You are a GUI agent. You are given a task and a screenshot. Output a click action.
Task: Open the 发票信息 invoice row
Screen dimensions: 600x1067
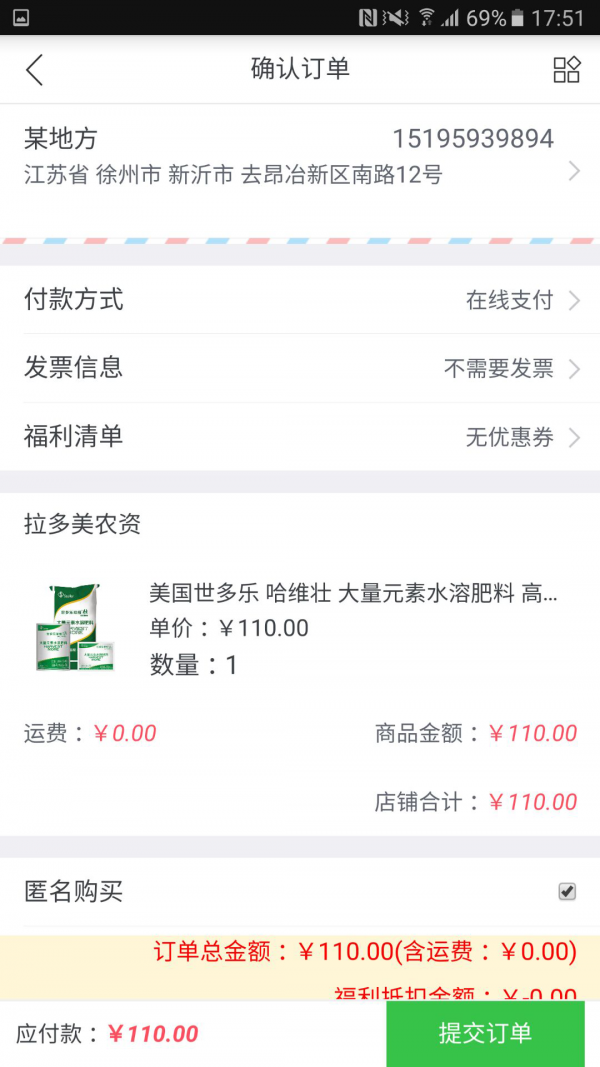click(x=300, y=368)
